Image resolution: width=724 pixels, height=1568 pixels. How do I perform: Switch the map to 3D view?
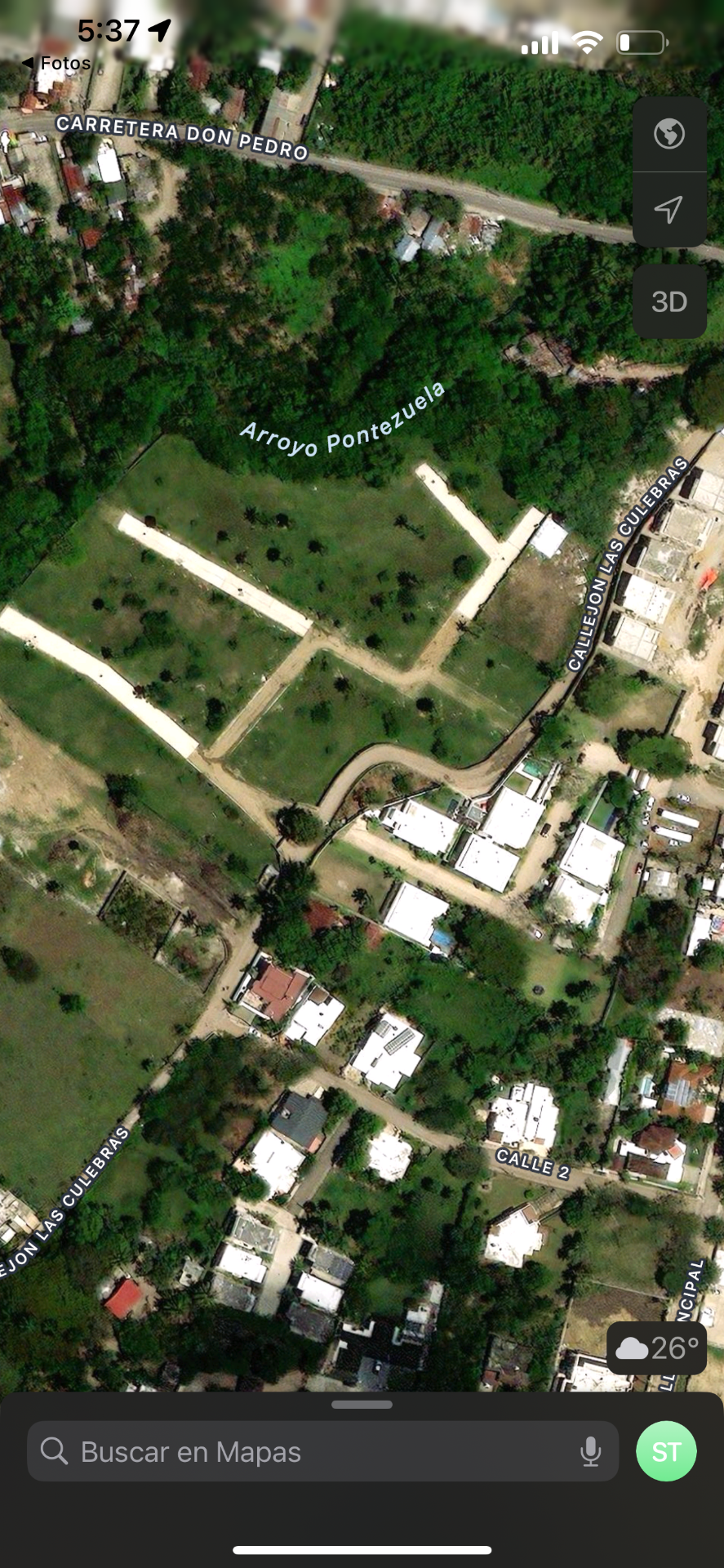click(669, 301)
